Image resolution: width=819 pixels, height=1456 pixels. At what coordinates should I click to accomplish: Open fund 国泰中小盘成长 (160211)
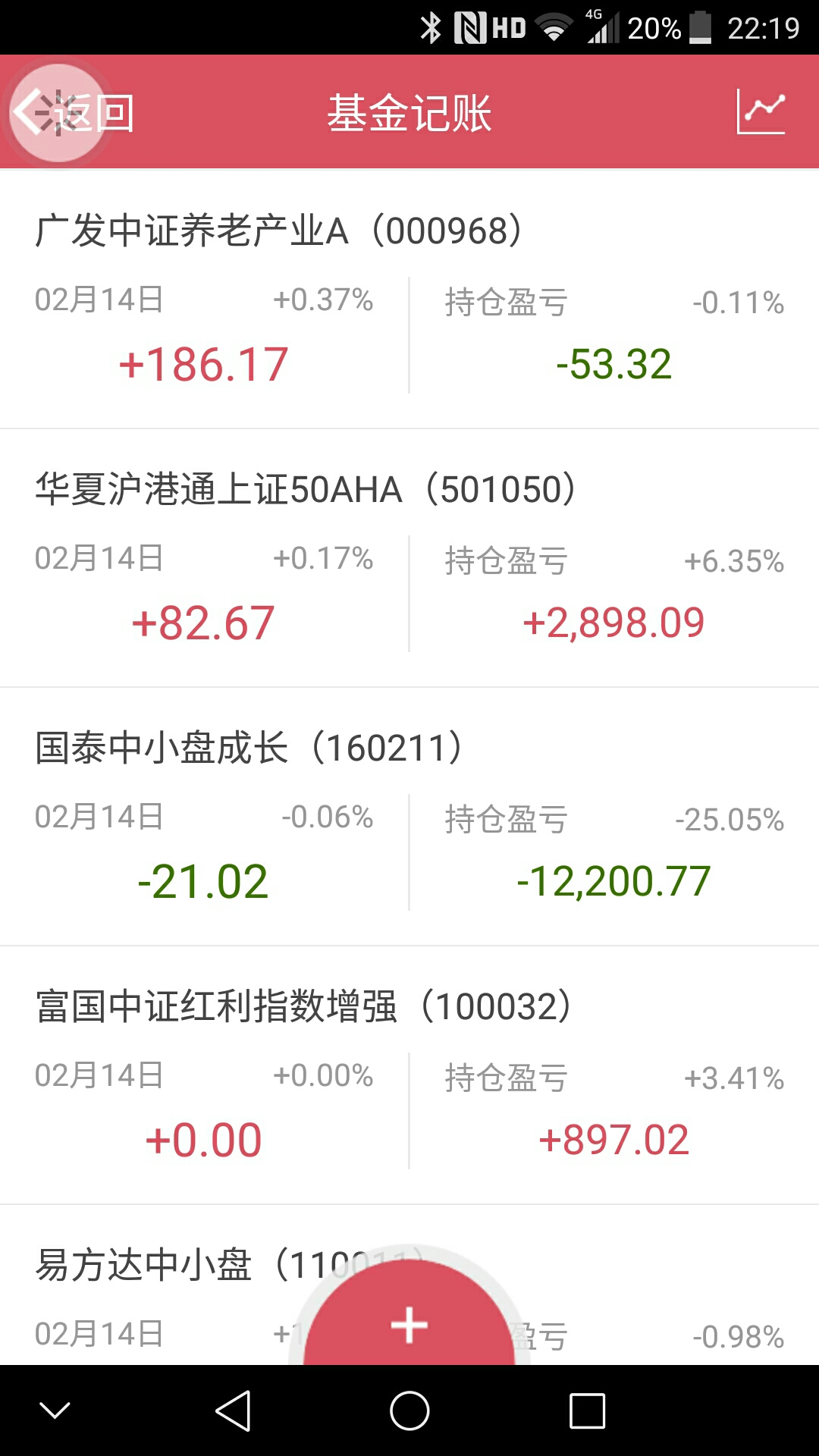(x=409, y=817)
